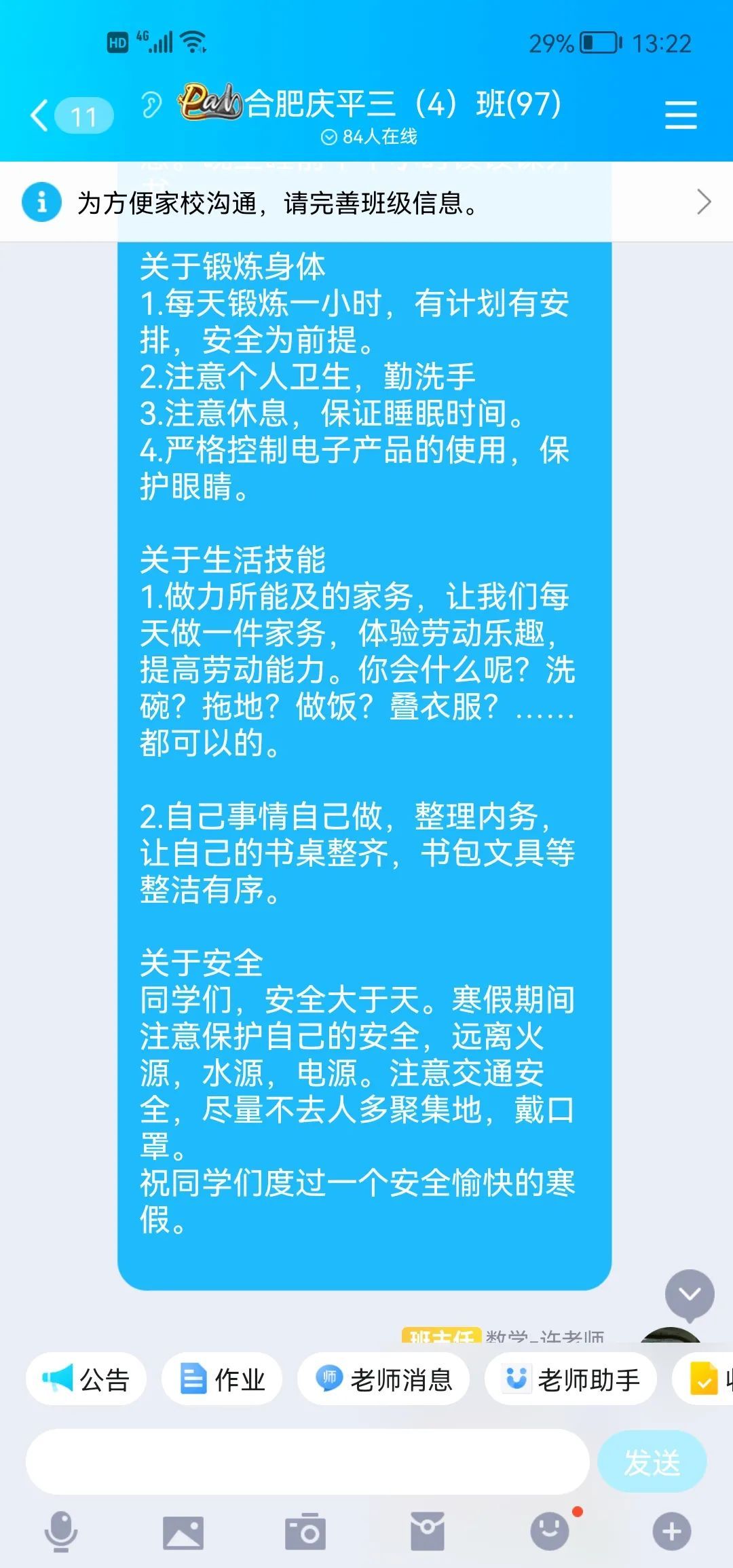Screen dimensions: 733x1568
Task: Open 作业 homework chip
Action: click(222, 1380)
